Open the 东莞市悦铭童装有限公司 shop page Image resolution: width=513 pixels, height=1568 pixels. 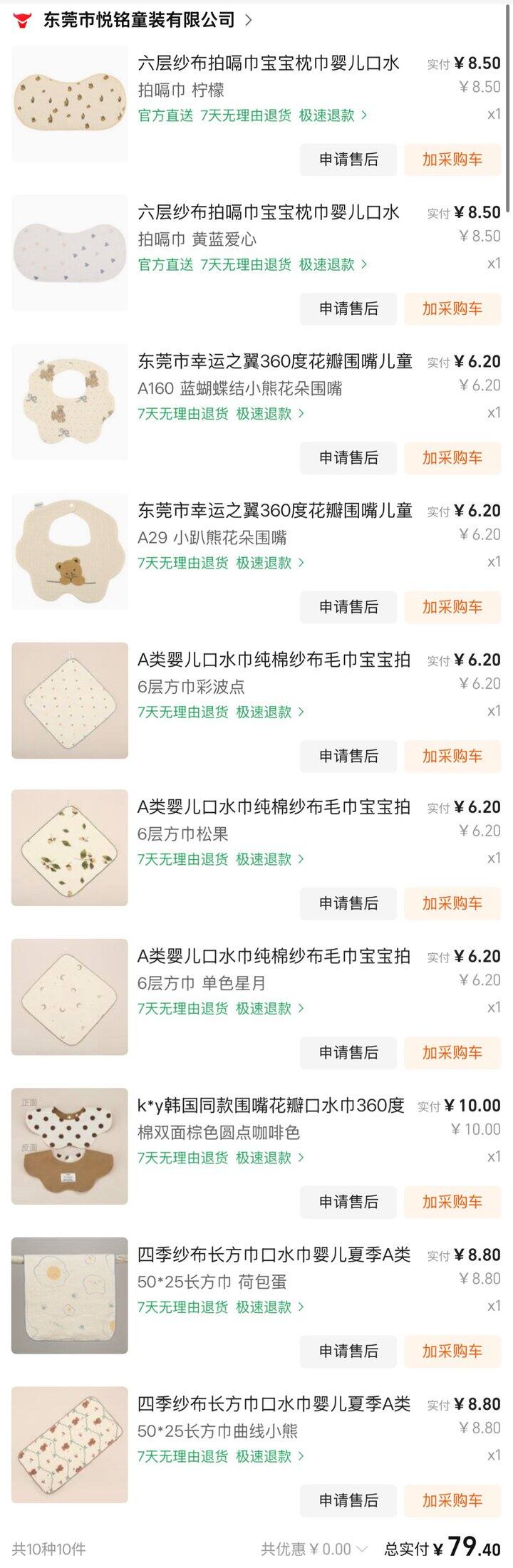(x=139, y=20)
